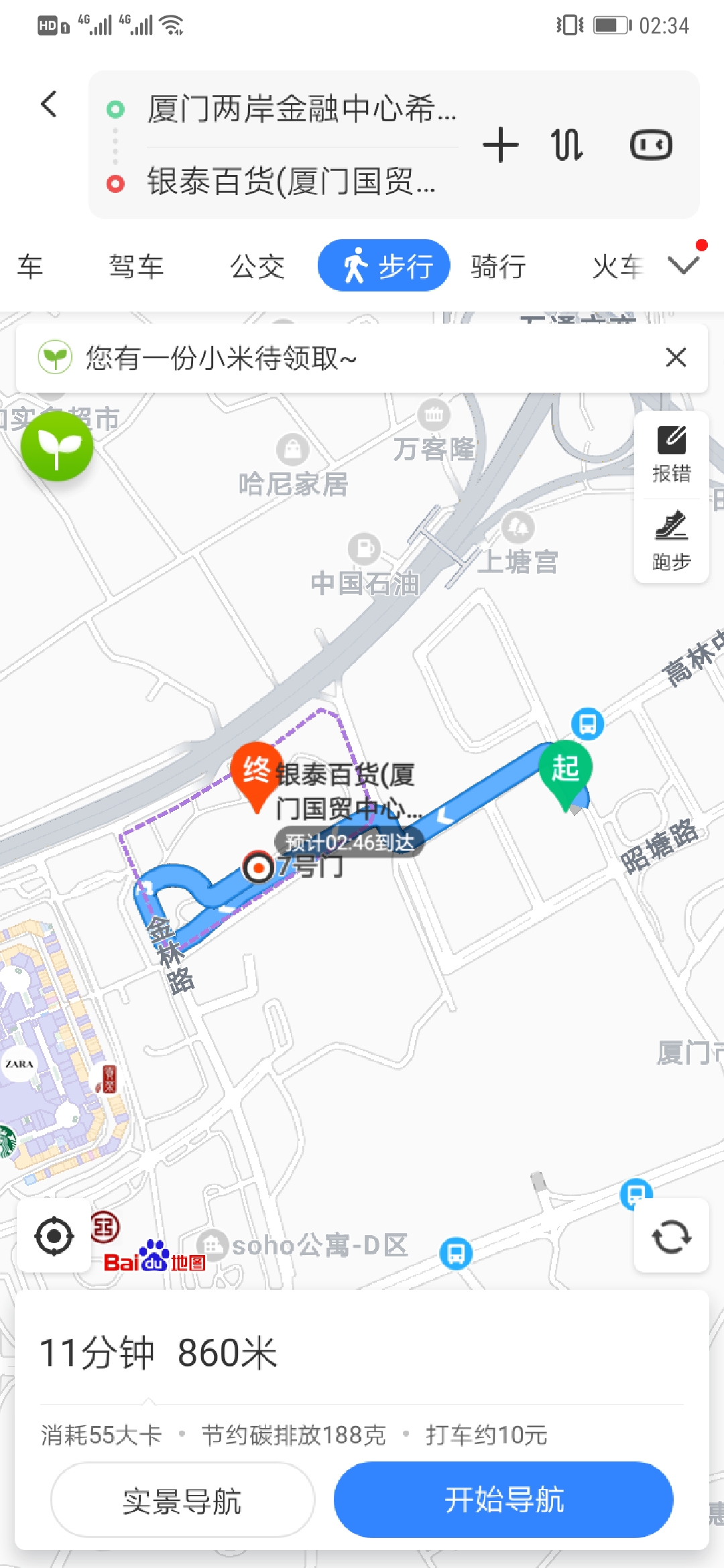Switch to the 驾车 driving tab
The height and width of the screenshot is (1568, 724).
pos(136,266)
